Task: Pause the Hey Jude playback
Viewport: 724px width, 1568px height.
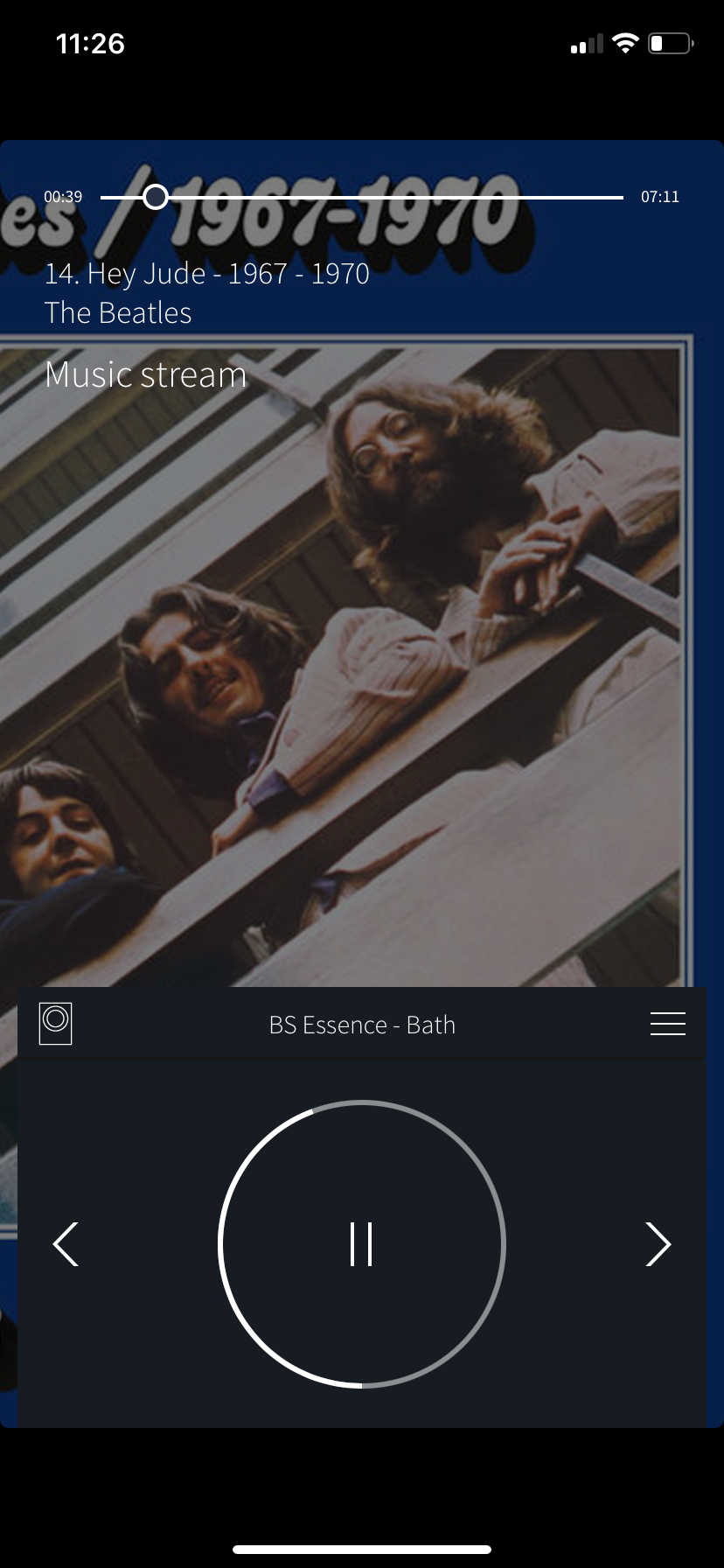Action: (361, 1243)
